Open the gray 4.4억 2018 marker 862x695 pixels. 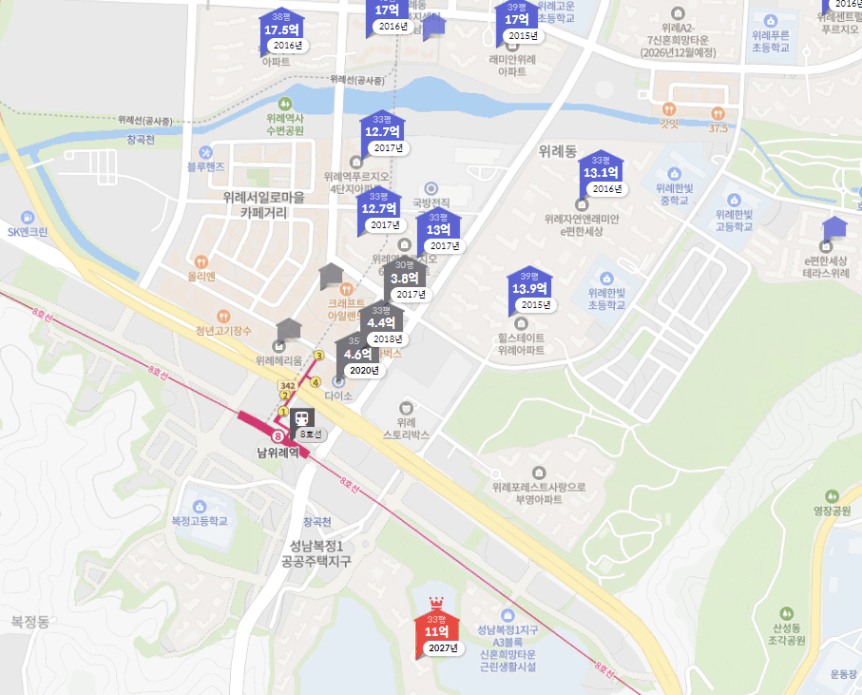tap(381, 323)
